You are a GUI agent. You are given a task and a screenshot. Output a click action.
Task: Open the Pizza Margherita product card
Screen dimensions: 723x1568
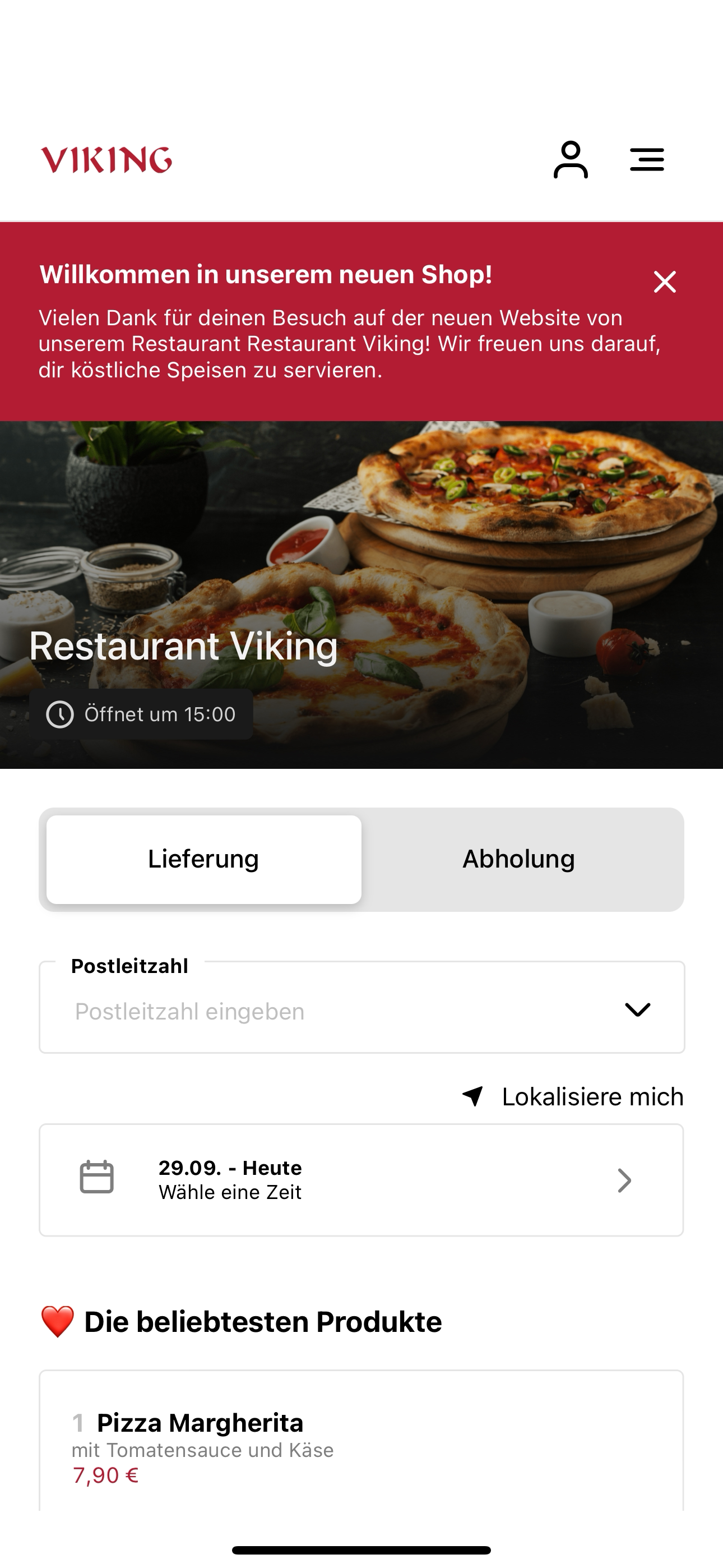pyautogui.click(x=361, y=1440)
